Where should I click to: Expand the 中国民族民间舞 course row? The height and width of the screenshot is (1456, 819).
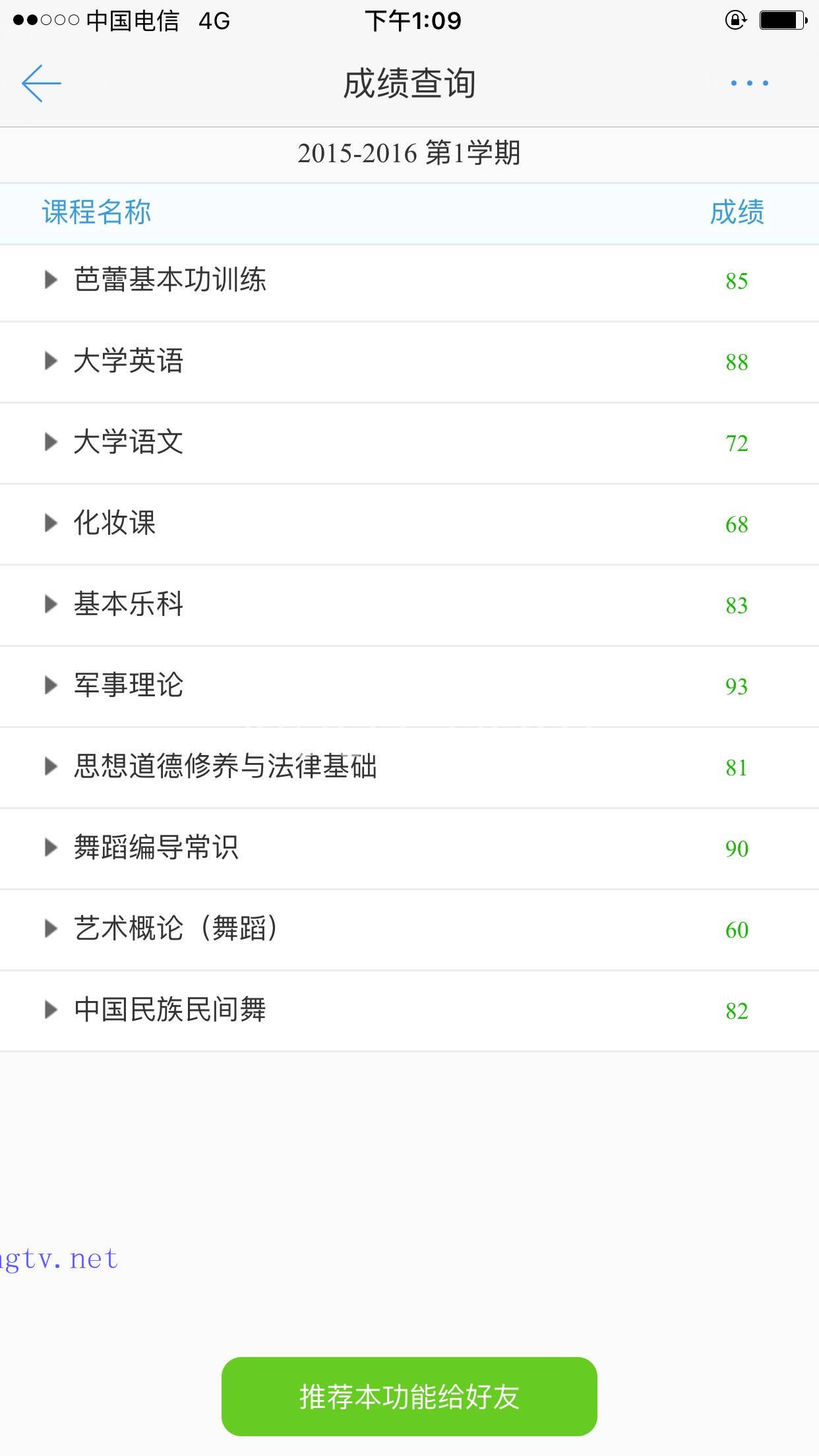409,1011
